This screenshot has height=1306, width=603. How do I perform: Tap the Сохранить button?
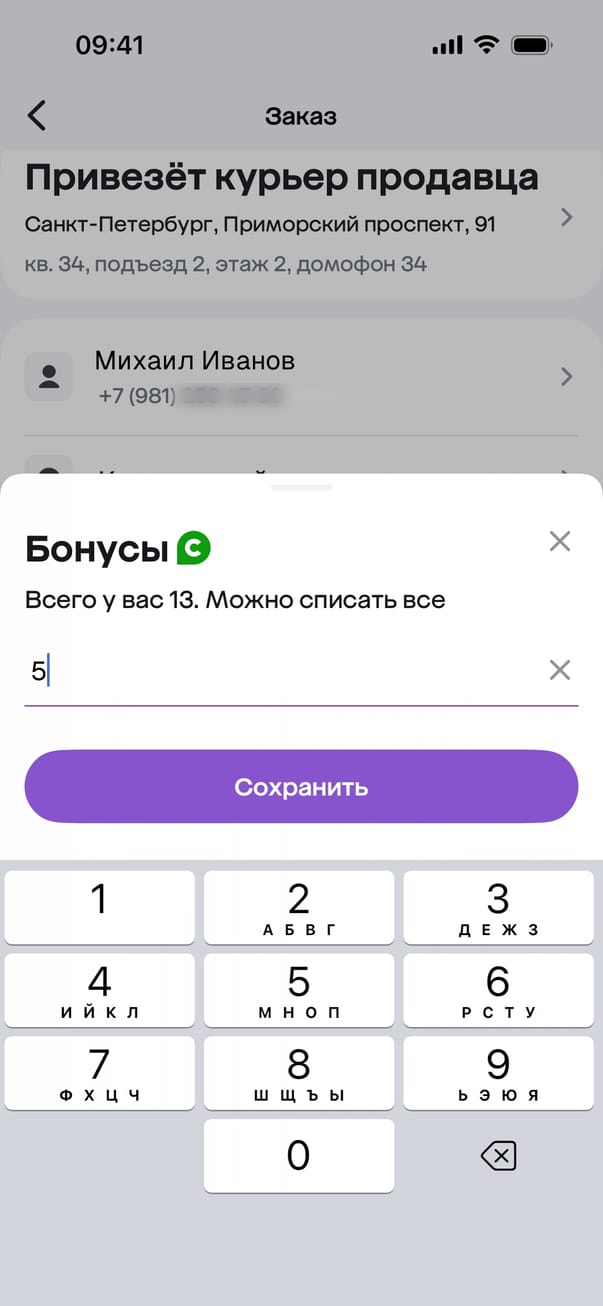coord(301,787)
